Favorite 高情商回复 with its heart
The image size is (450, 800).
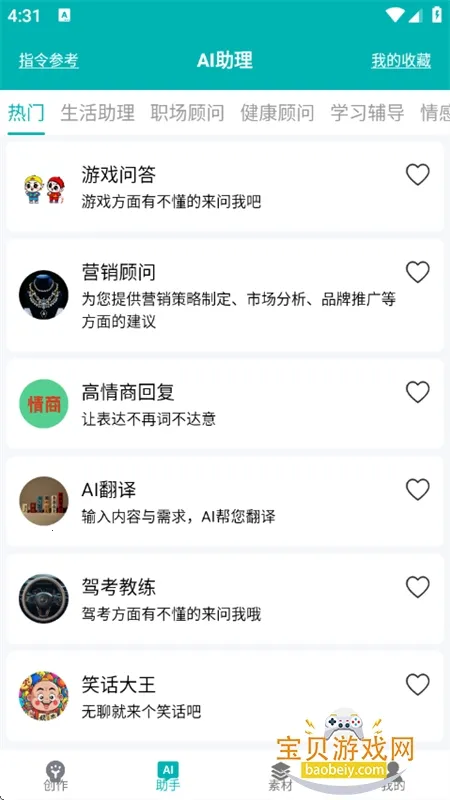[x=418, y=392]
